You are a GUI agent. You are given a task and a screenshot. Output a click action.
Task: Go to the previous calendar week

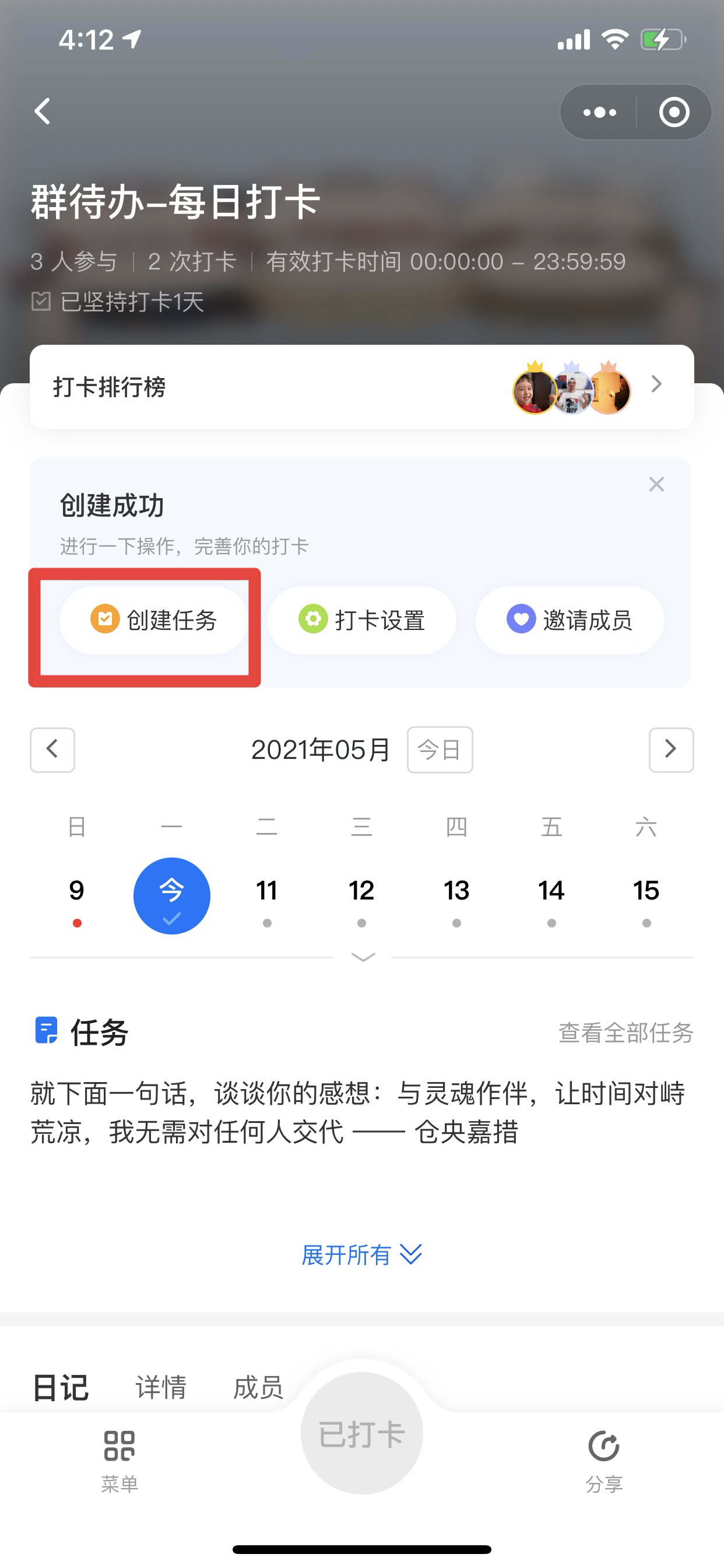52,750
